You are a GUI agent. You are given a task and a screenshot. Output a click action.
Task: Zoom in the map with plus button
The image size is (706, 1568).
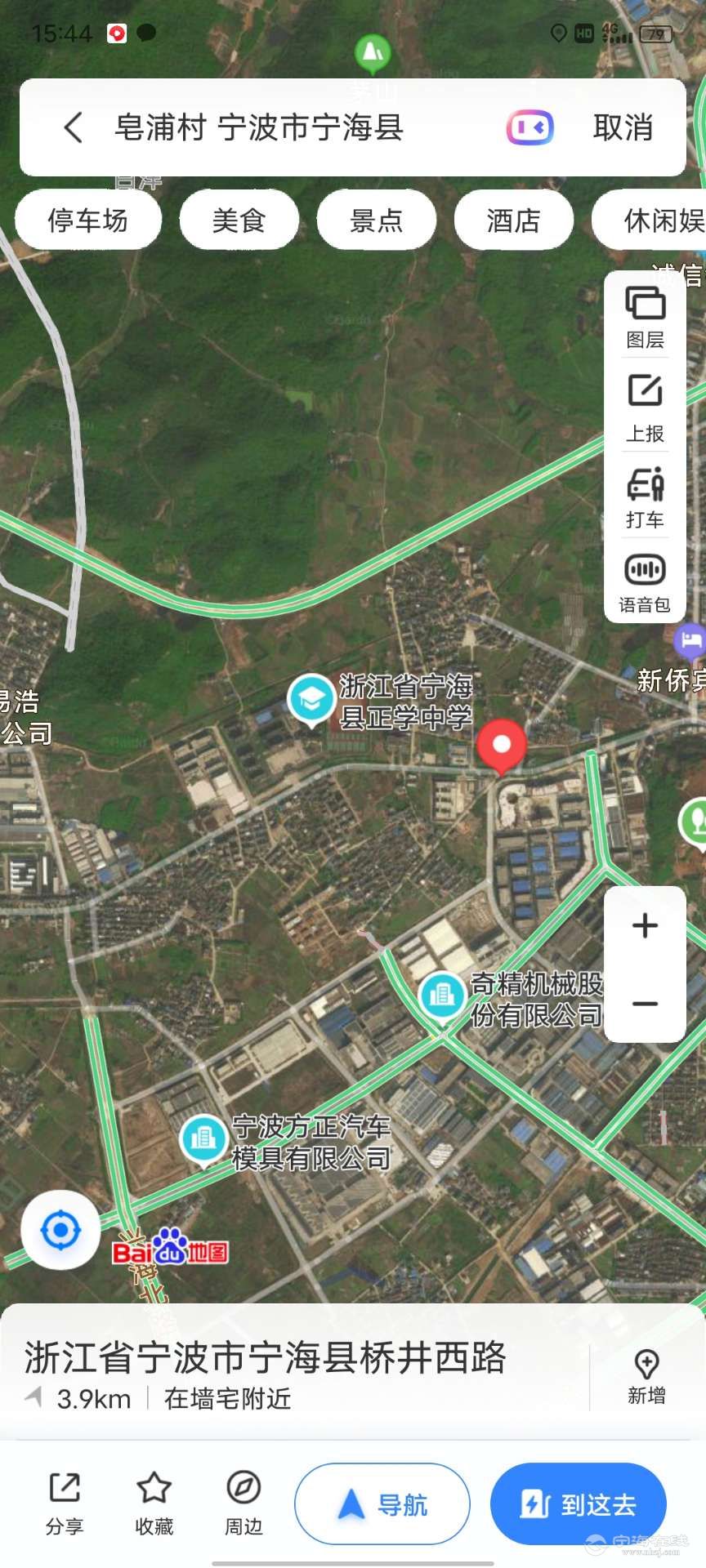point(645,925)
